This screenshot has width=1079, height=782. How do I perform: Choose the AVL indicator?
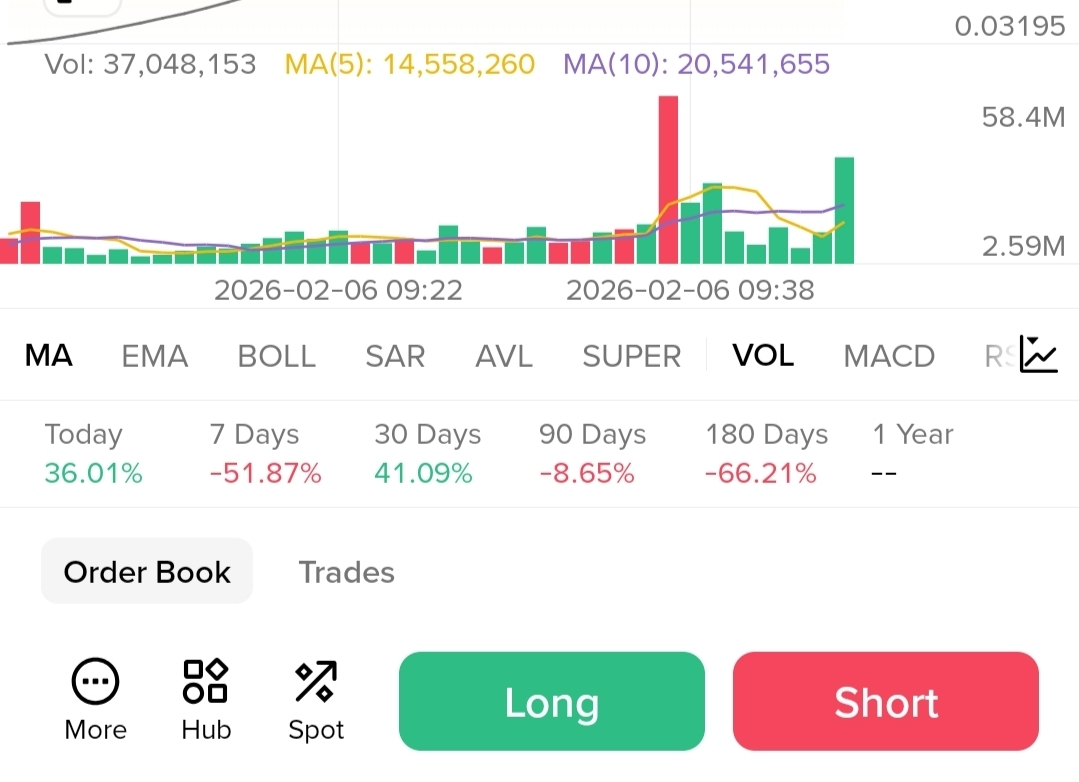[504, 356]
